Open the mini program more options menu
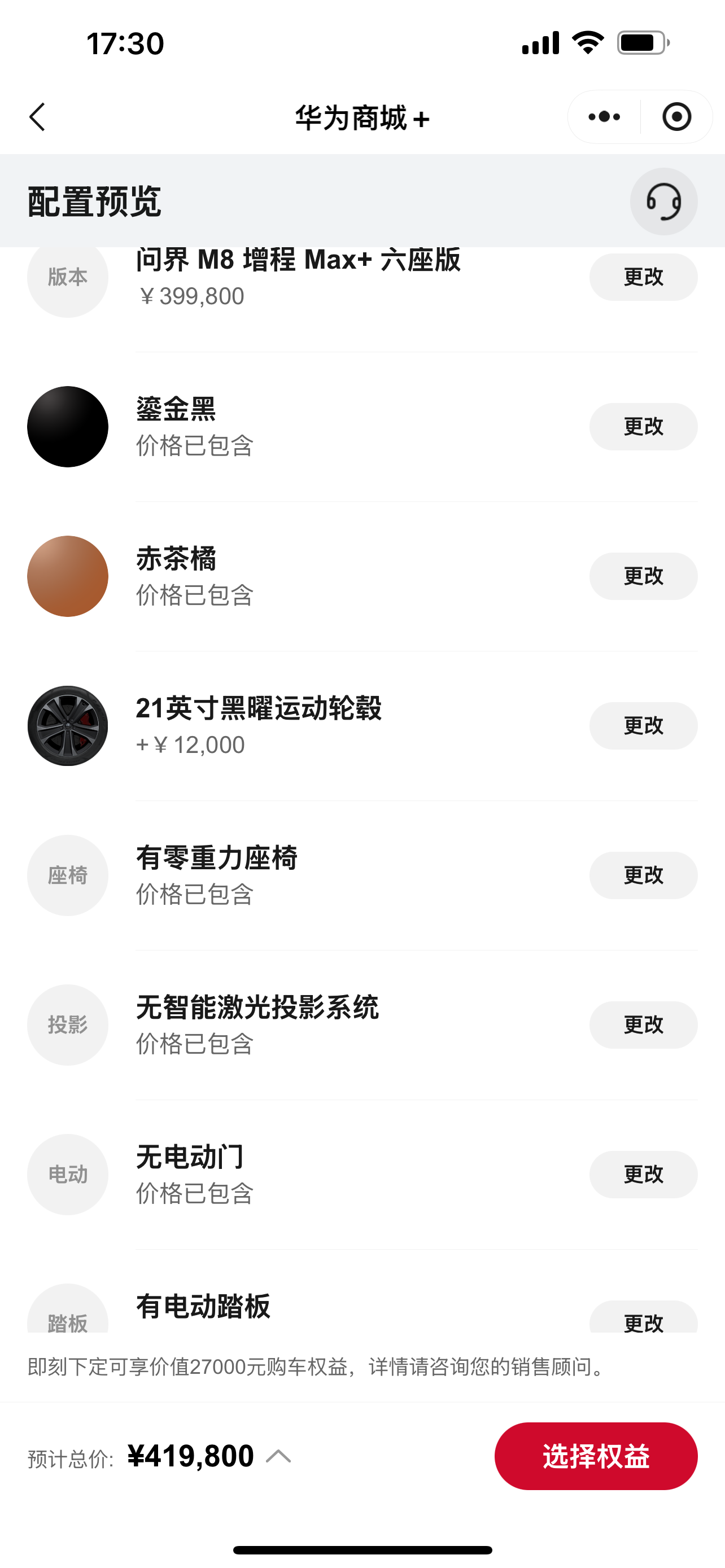This screenshot has width=725, height=1568. (604, 117)
